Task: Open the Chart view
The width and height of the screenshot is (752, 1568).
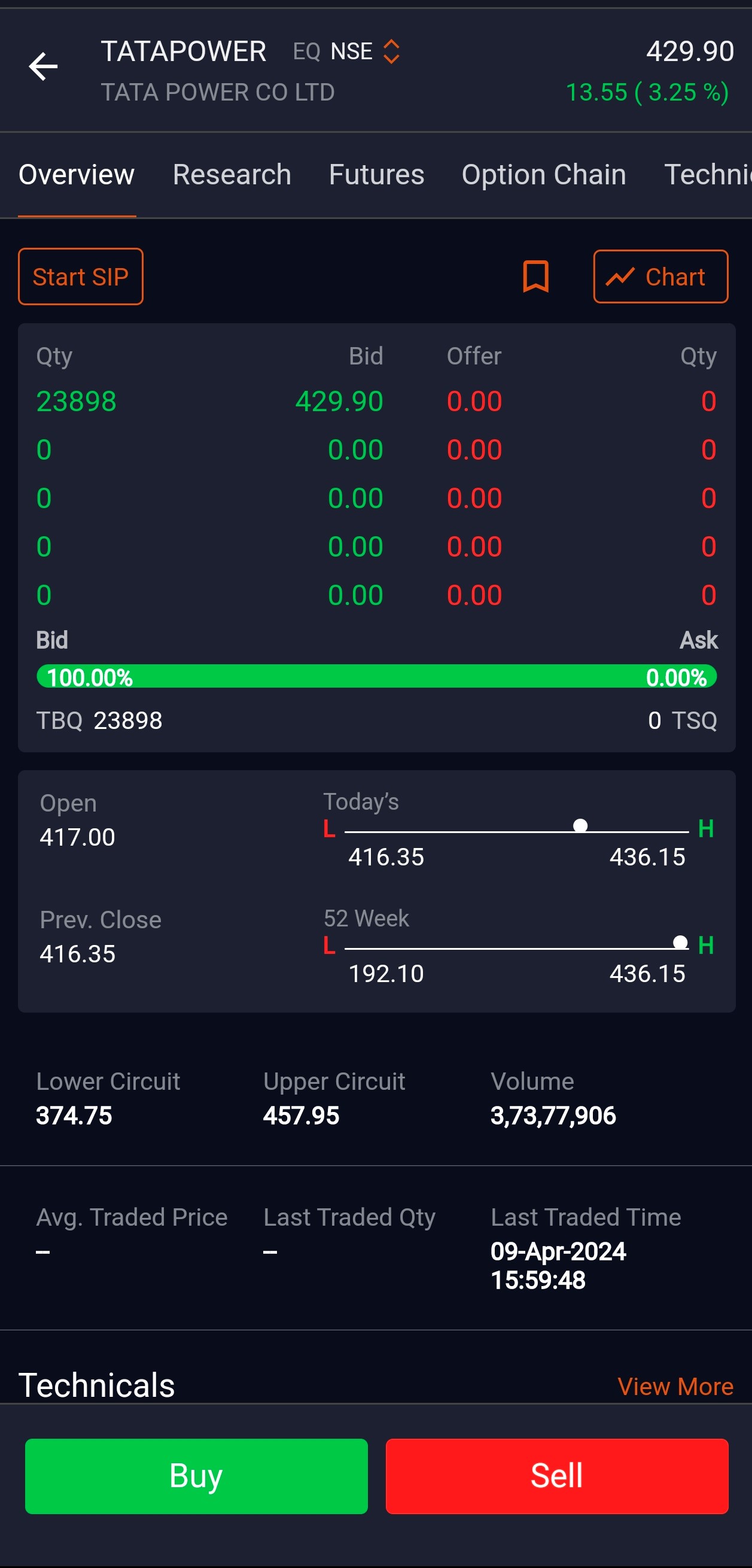Action: (660, 276)
